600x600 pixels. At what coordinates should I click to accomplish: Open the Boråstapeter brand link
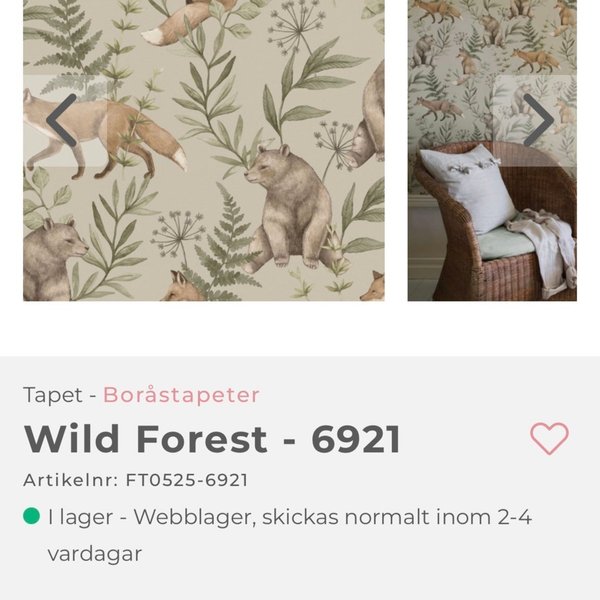pos(181,394)
